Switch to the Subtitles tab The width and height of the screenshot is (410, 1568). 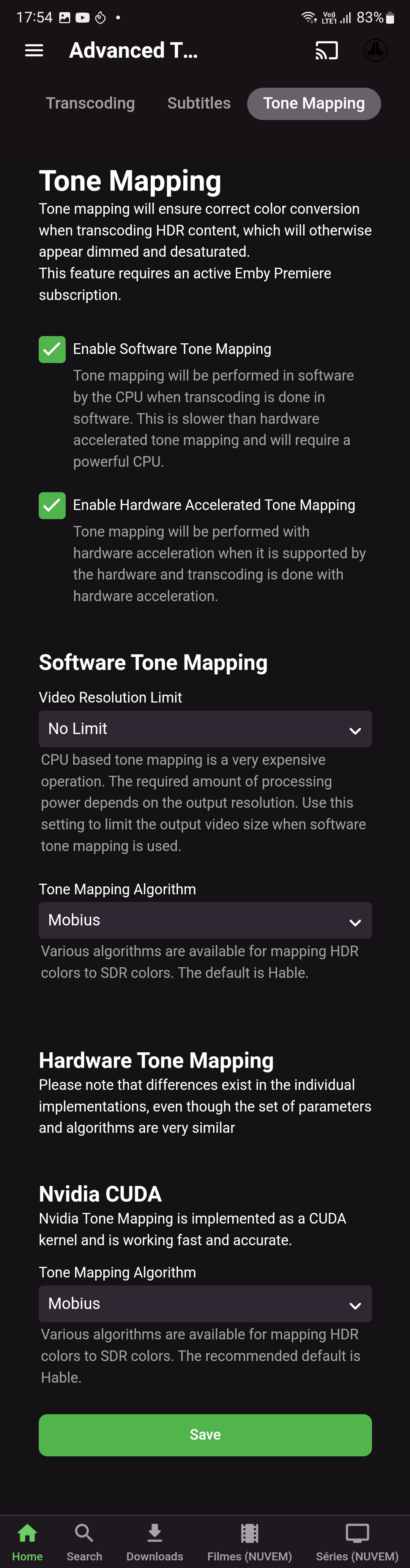[199, 103]
